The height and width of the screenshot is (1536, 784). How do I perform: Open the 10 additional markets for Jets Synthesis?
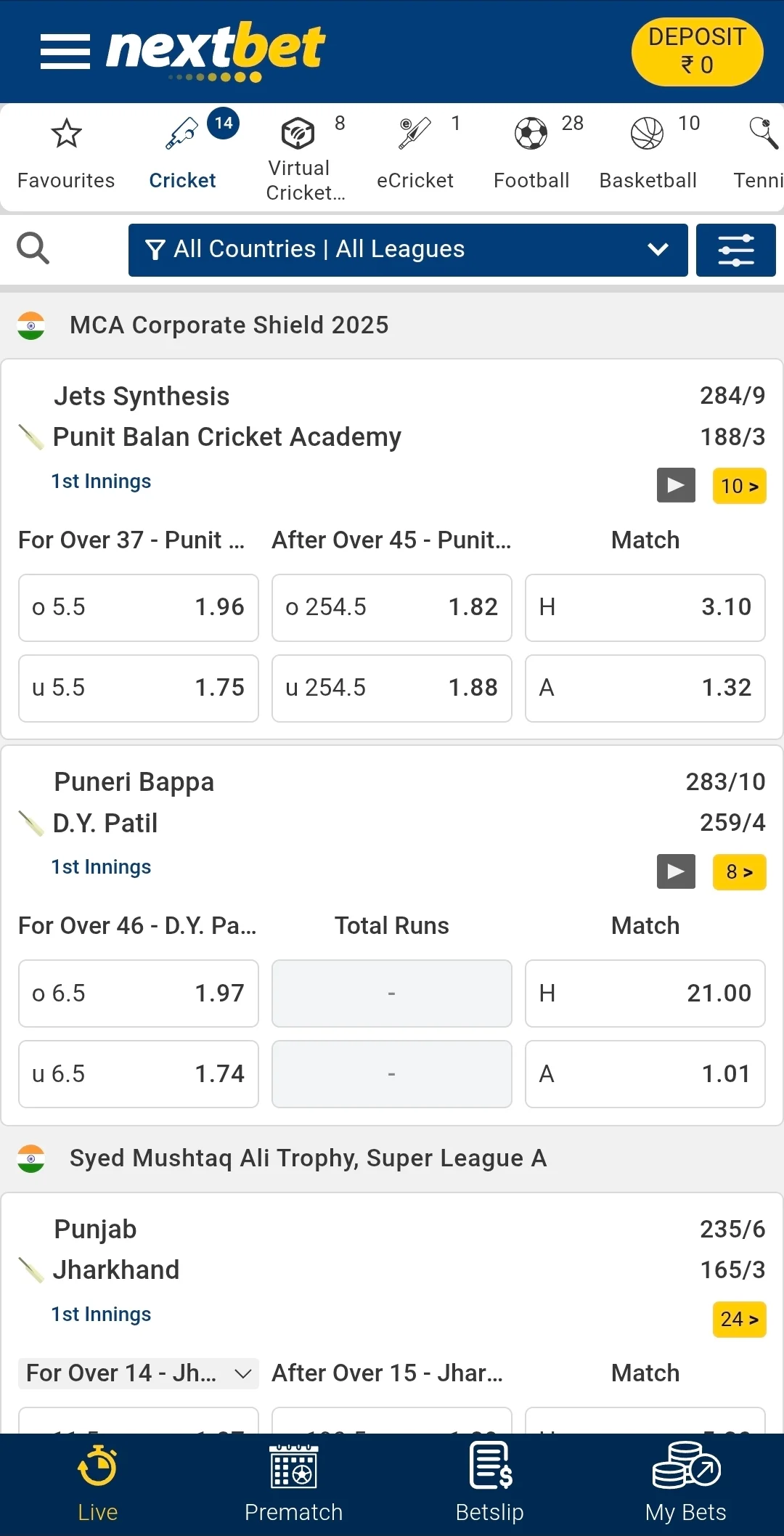[x=739, y=486]
